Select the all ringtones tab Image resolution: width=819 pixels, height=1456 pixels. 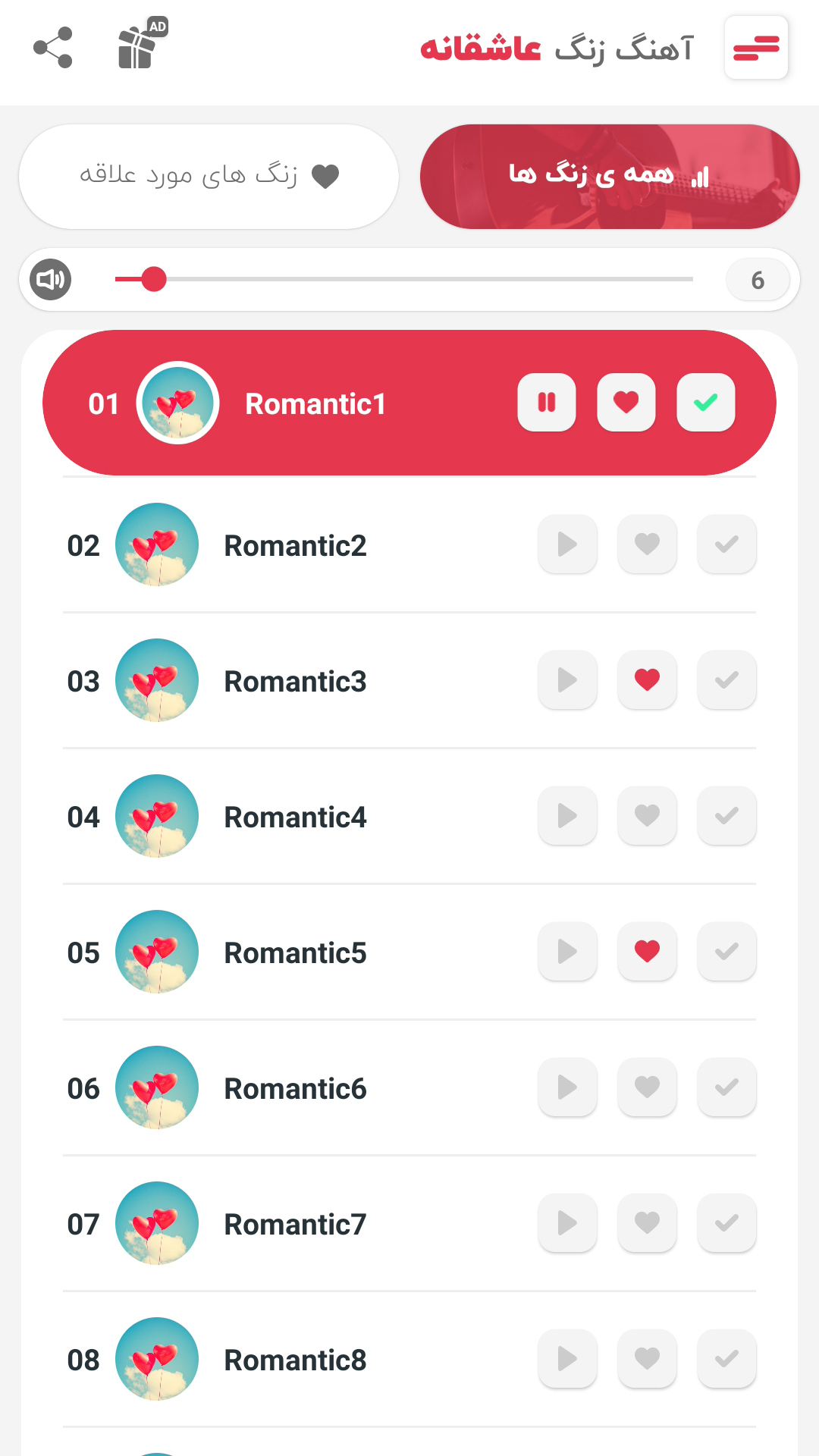(x=610, y=177)
